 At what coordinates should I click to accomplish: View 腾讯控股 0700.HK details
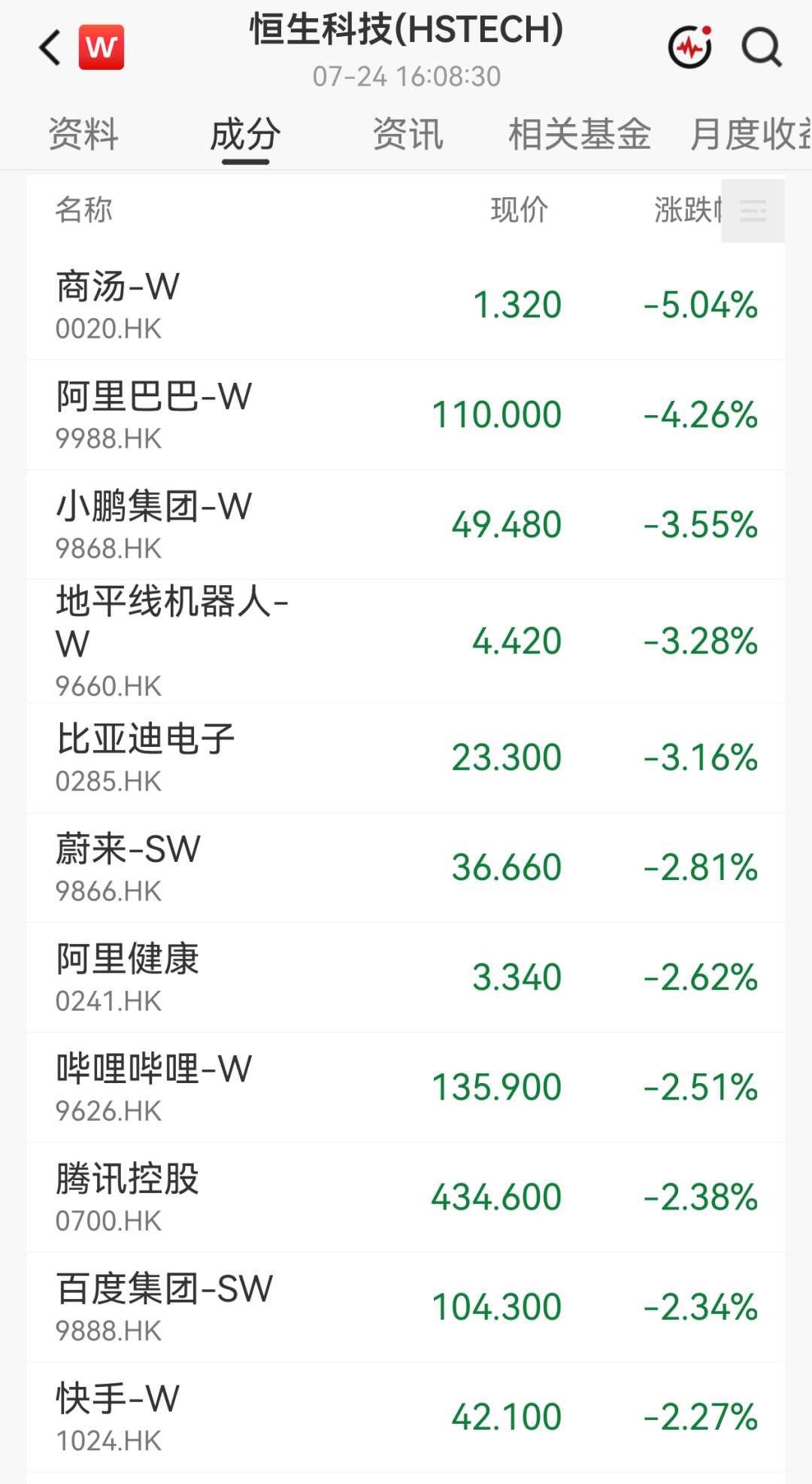coord(406,1197)
